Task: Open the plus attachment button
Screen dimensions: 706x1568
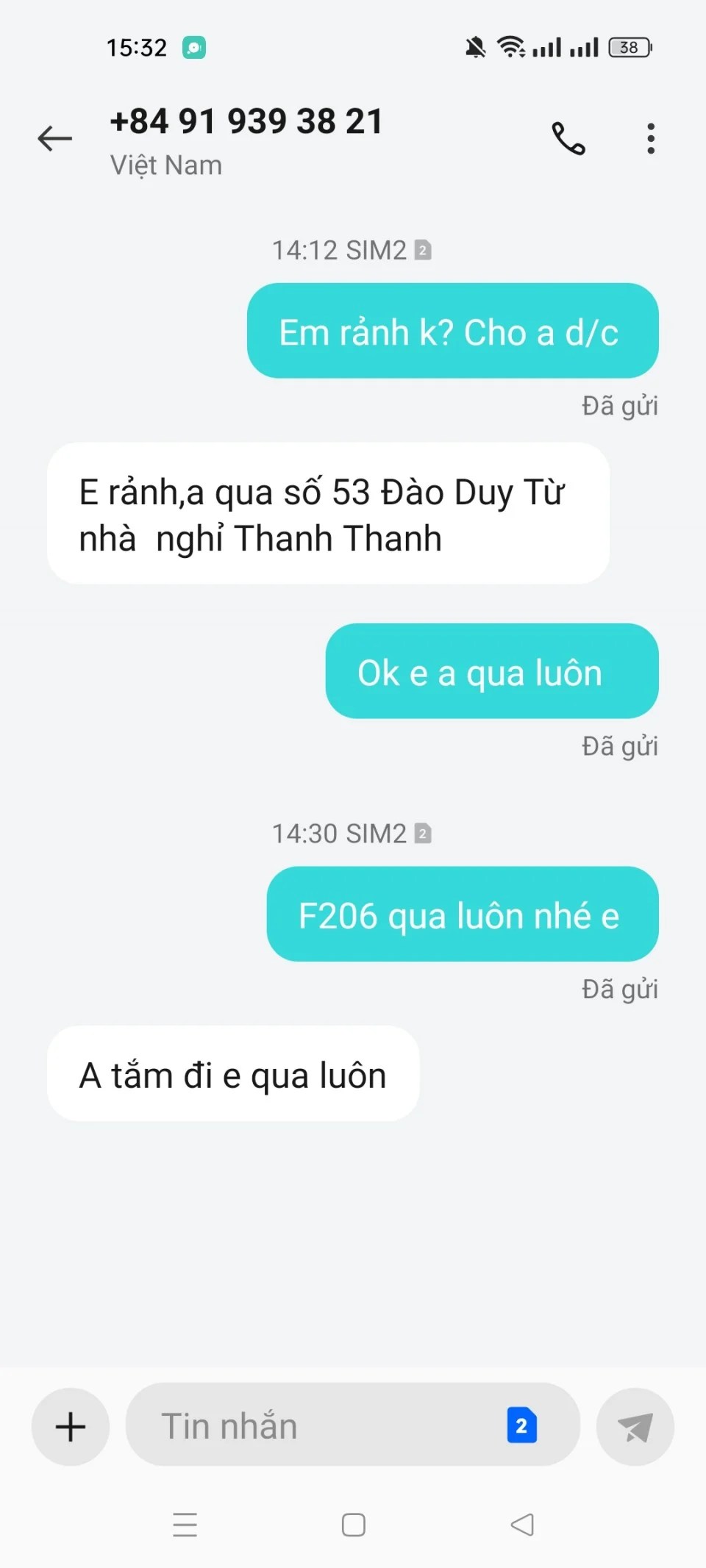Action: [x=71, y=1427]
